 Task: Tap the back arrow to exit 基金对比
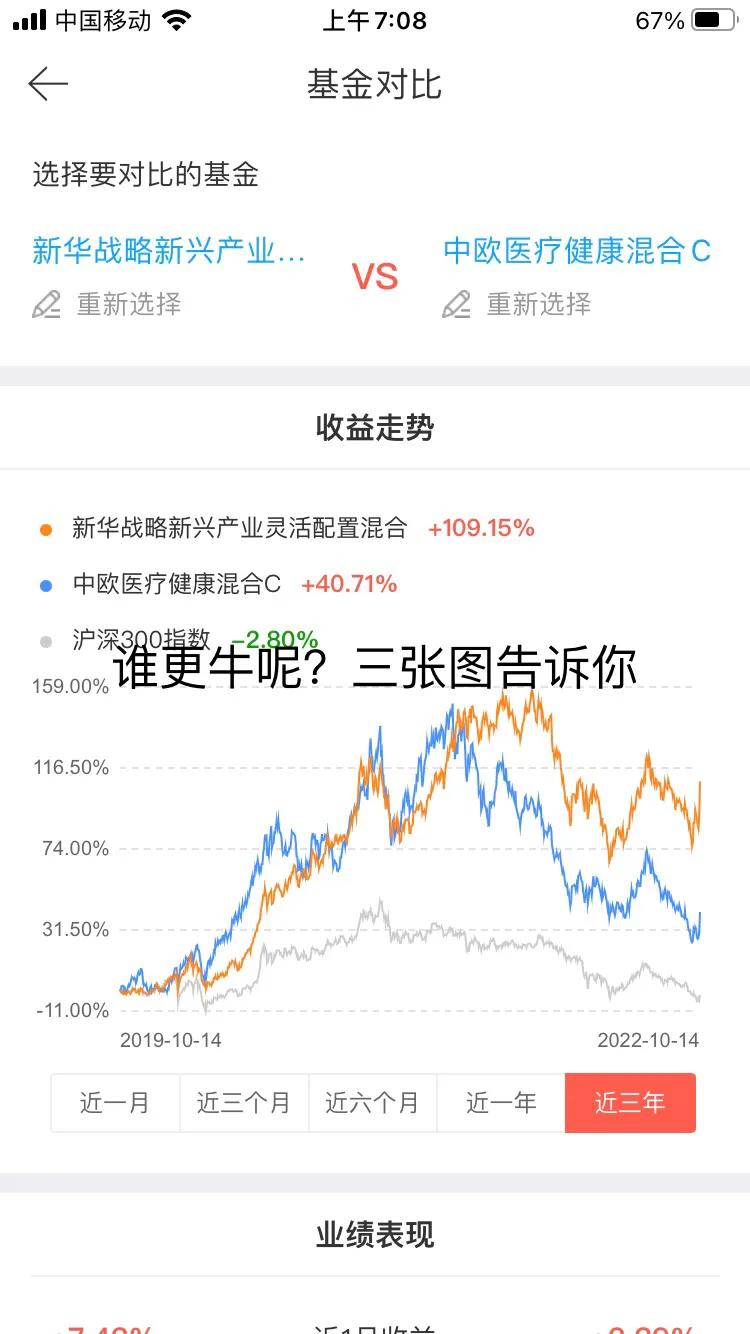pos(47,84)
